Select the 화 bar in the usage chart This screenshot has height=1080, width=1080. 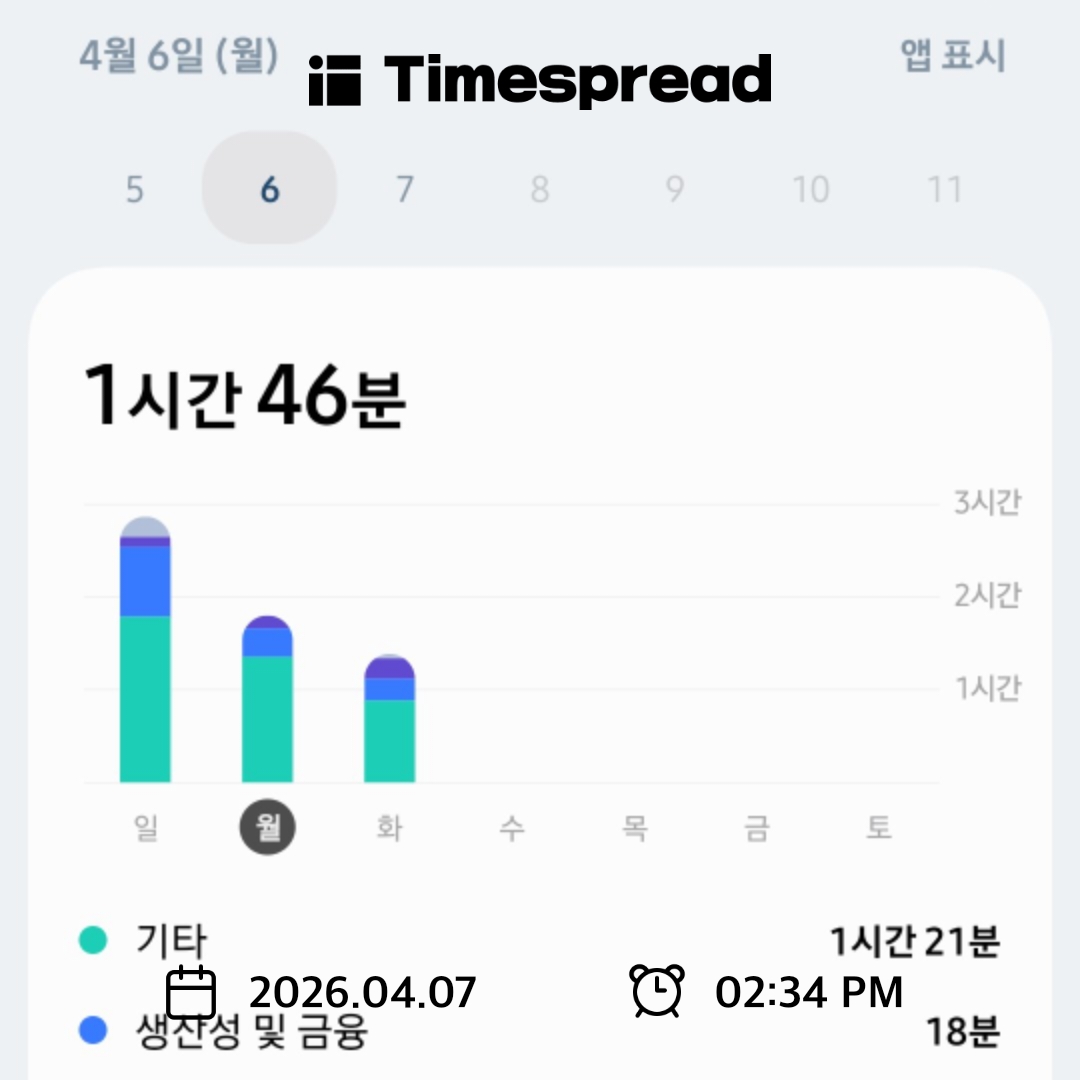point(389,720)
